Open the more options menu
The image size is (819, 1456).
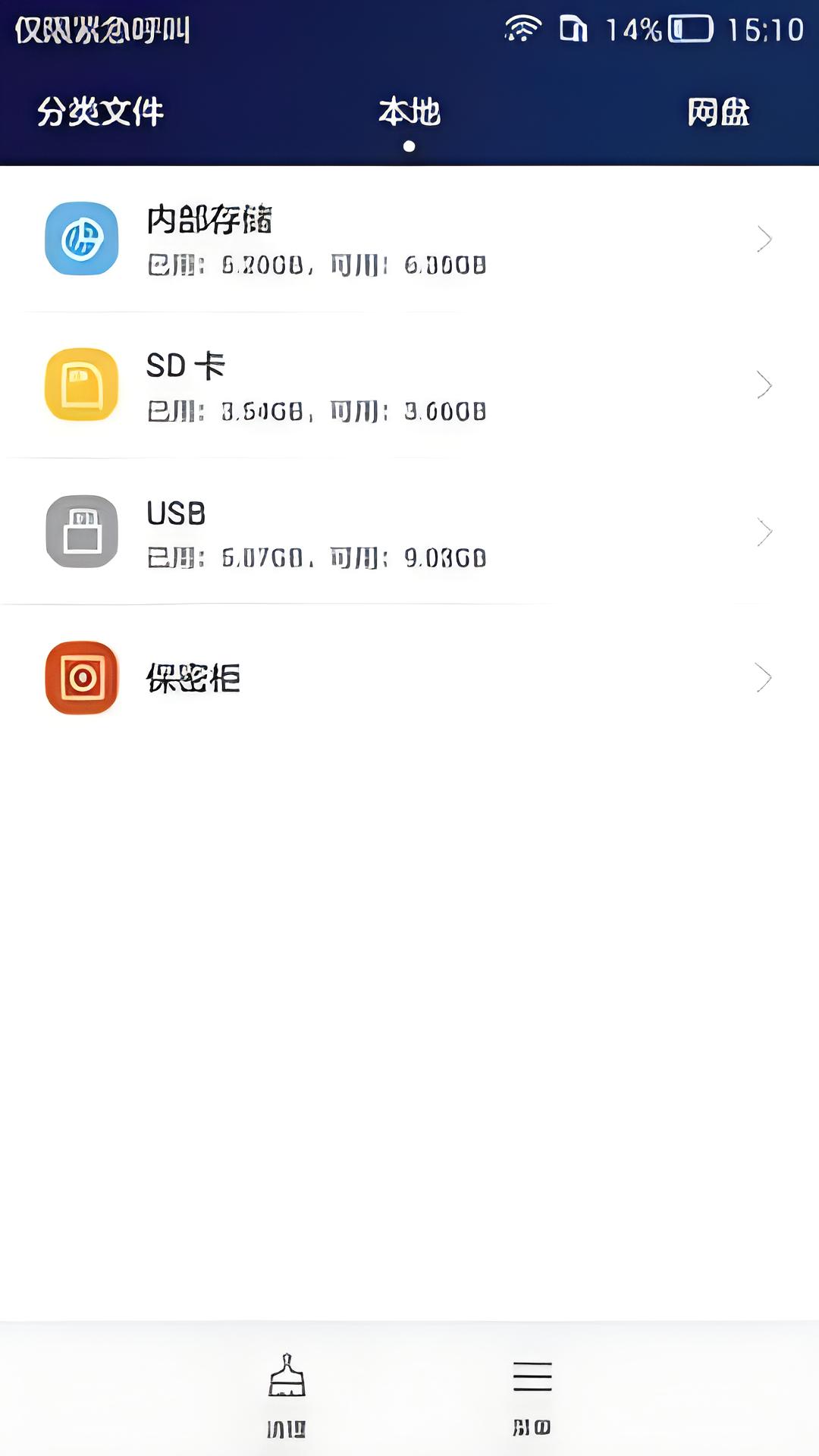tap(532, 1394)
